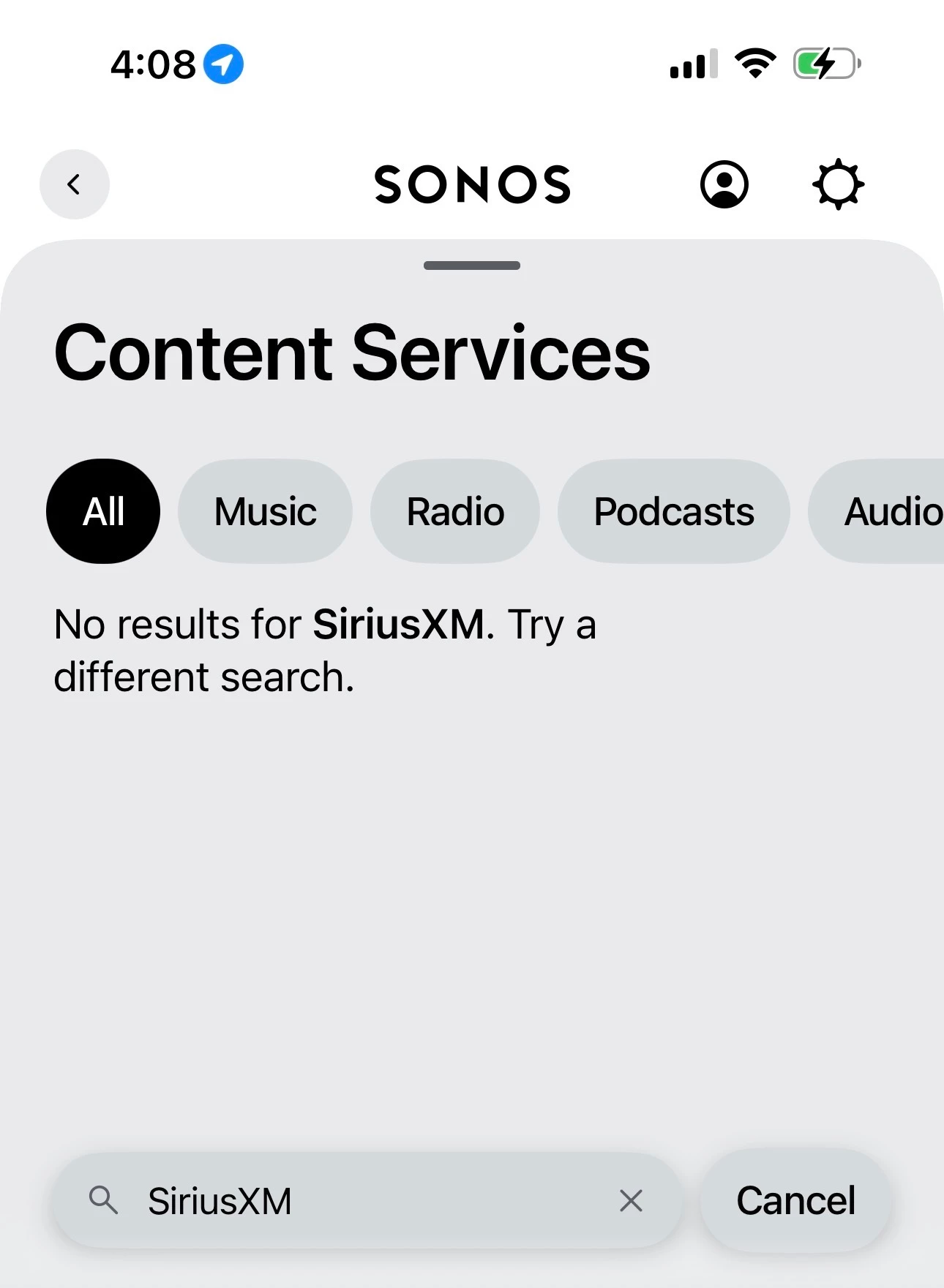Open Sonos settings gear
The width and height of the screenshot is (944, 1288).
coord(838,184)
